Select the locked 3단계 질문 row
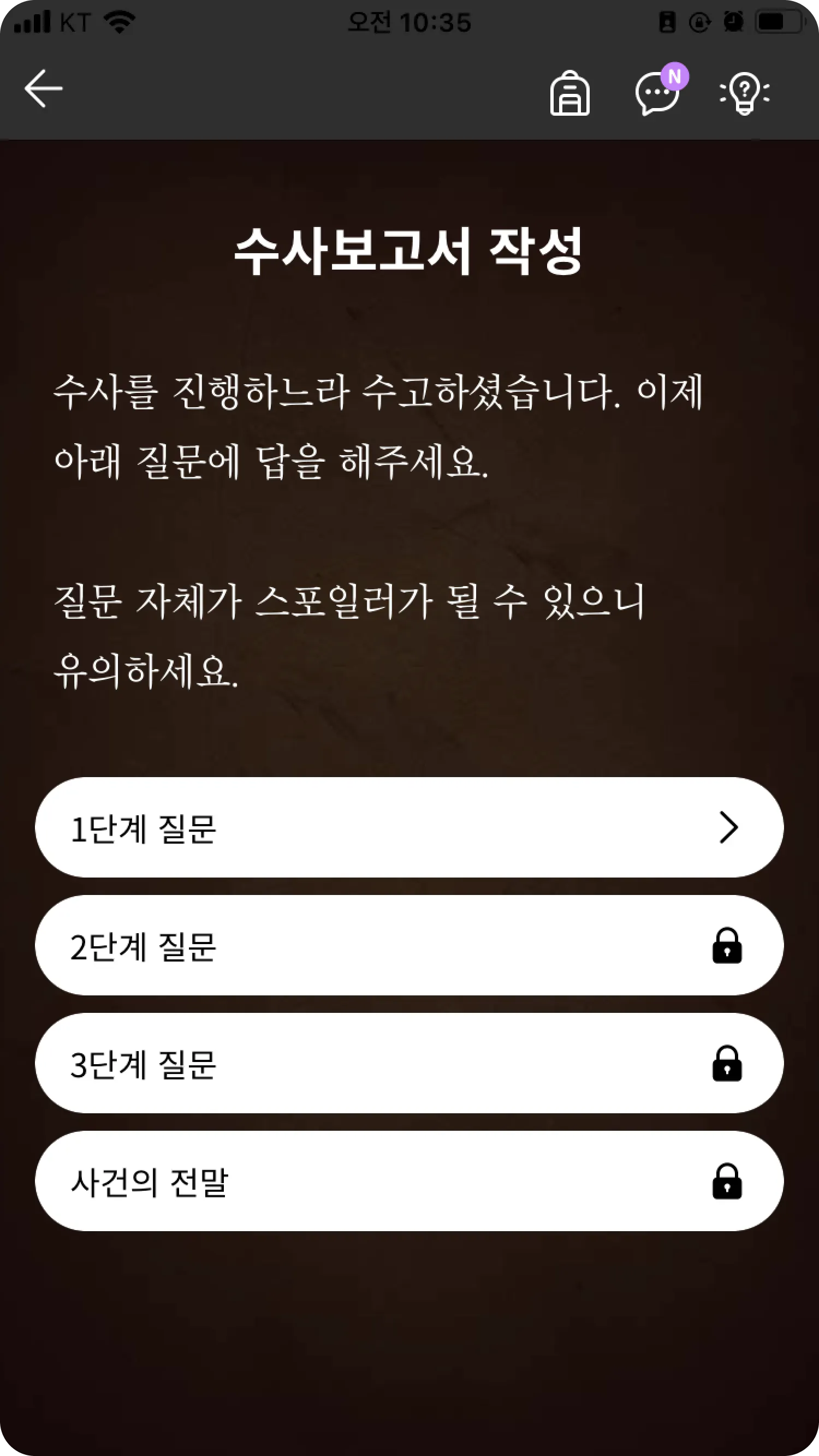 click(409, 1064)
